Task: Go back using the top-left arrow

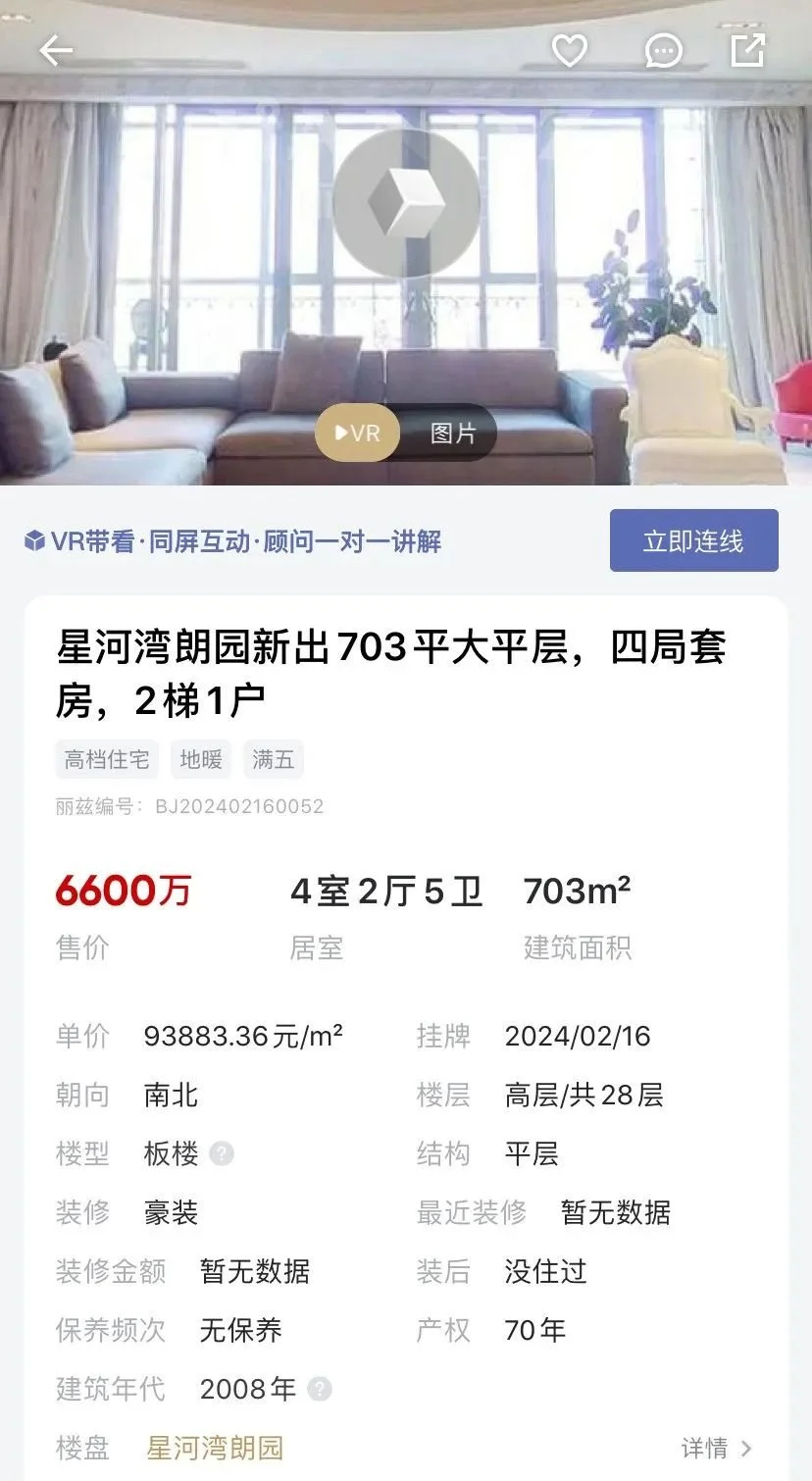Action: pyautogui.click(x=56, y=51)
